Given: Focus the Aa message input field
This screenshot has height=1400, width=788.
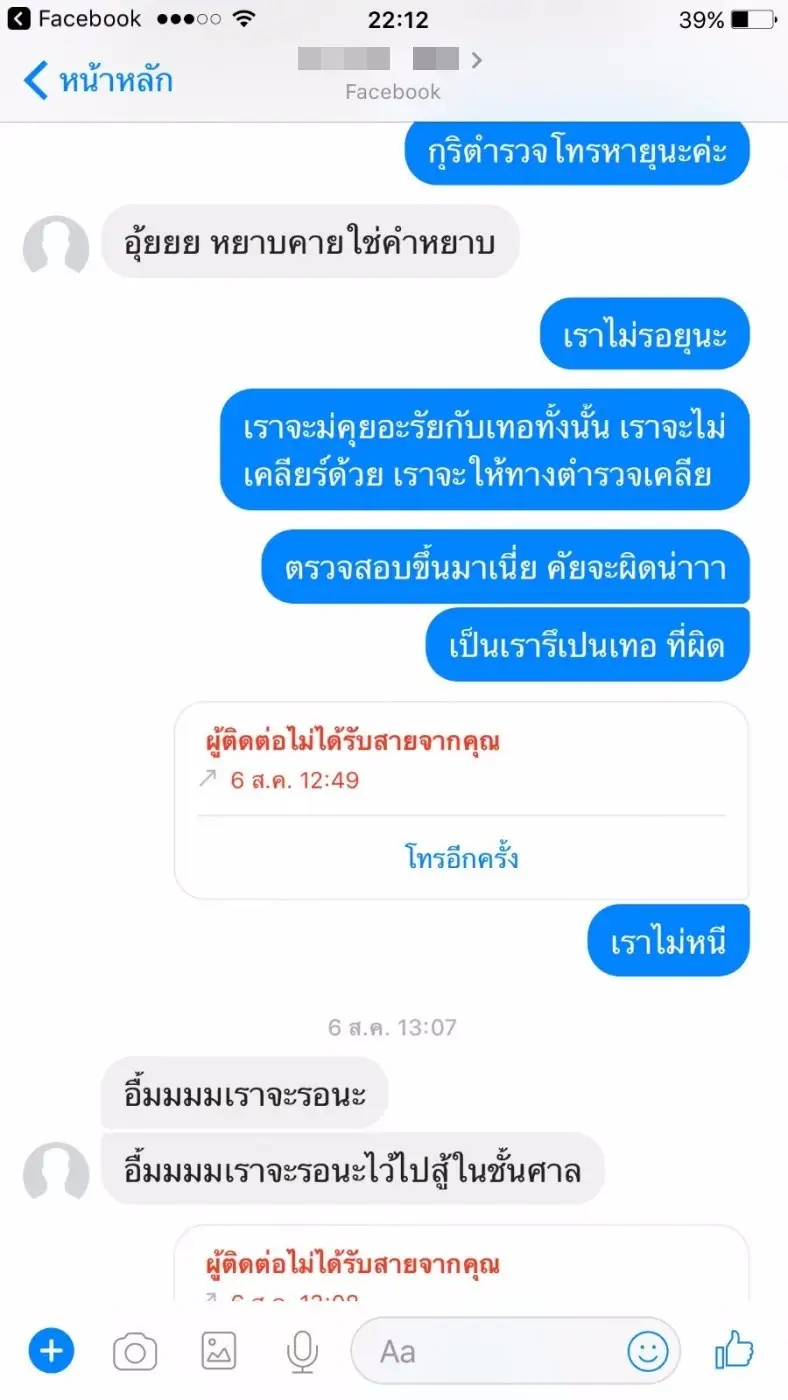Looking at the screenshot, I should point(490,1352).
